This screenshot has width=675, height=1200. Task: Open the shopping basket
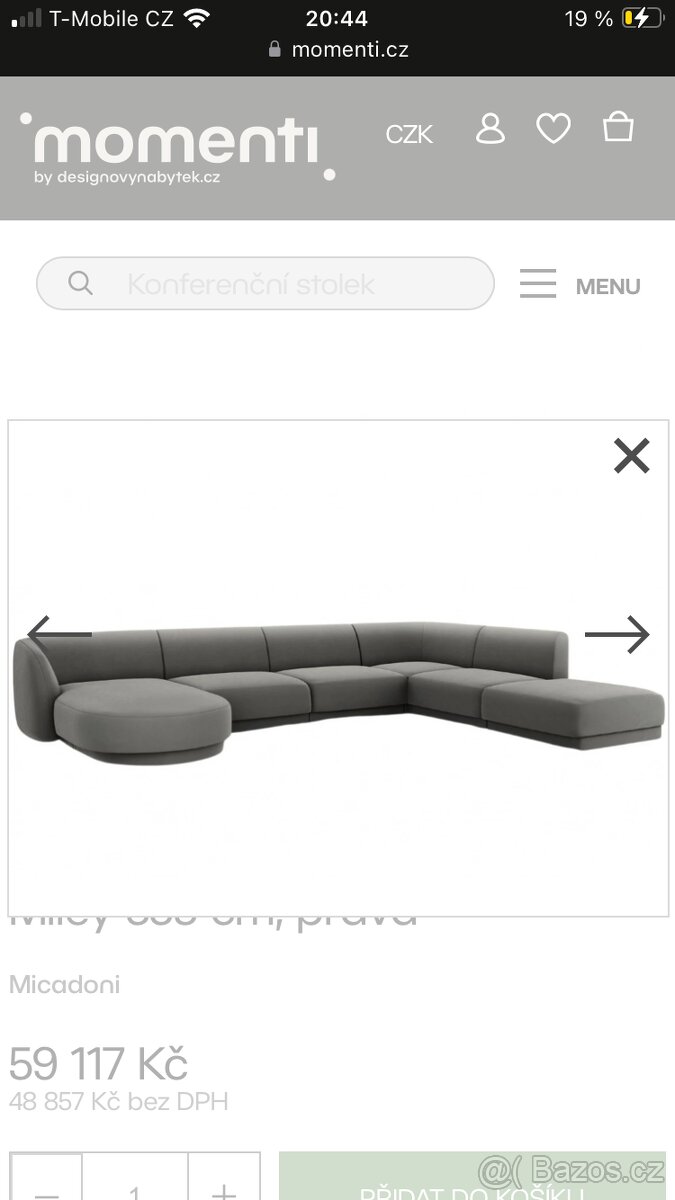pyautogui.click(x=618, y=128)
